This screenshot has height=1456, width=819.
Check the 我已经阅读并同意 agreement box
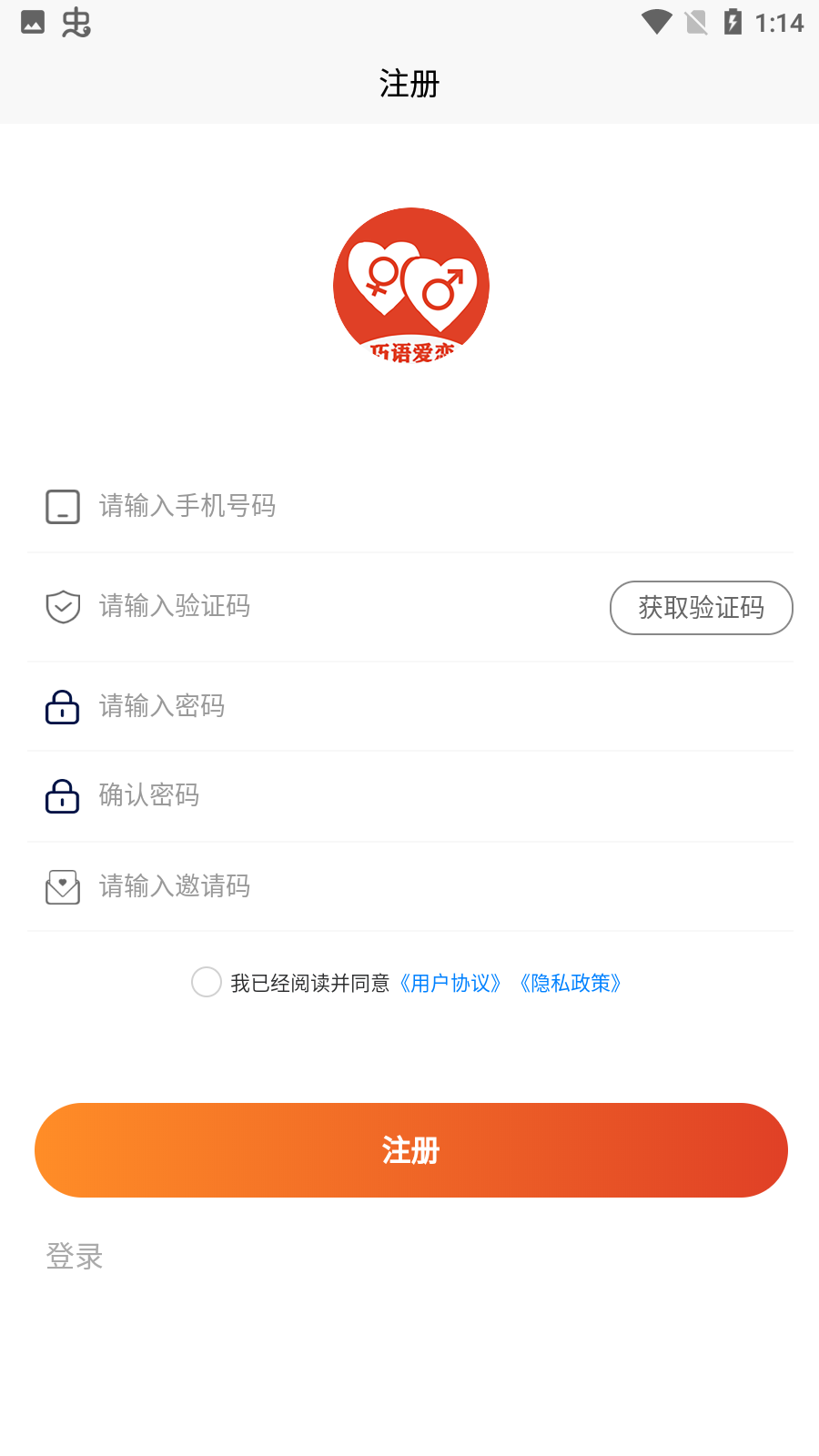207,983
